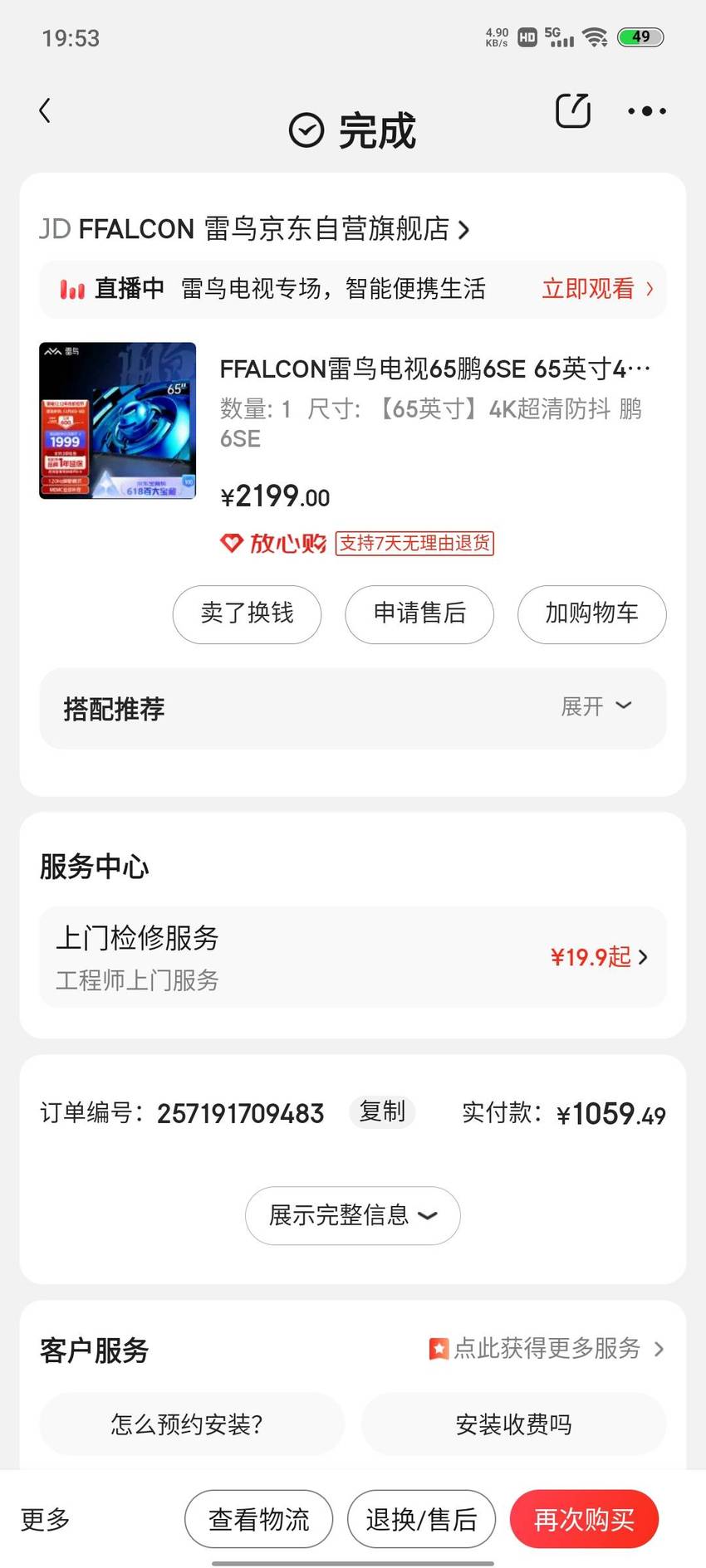Image resolution: width=706 pixels, height=1568 pixels.
Task: Share this order via the share icon
Action: [x=572, y=110]
